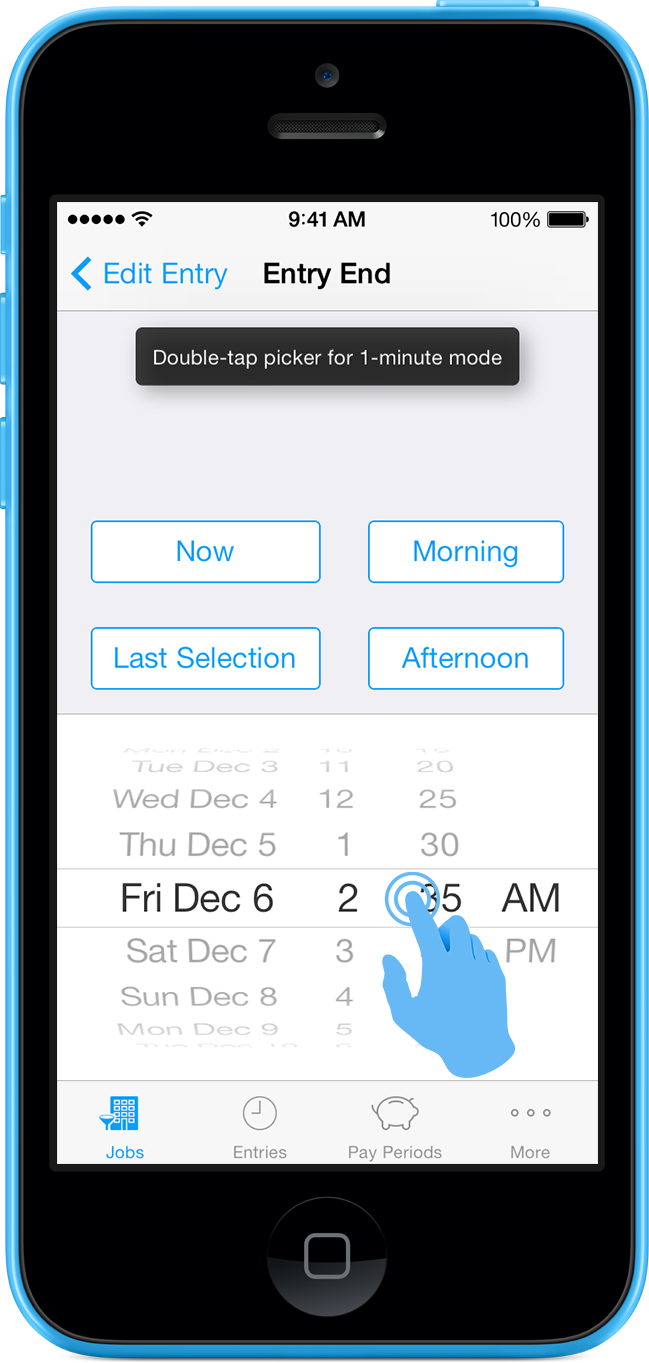Pick 30 in the minutes column
Viewport: 649px width, 1363px height.
(439, 845)
